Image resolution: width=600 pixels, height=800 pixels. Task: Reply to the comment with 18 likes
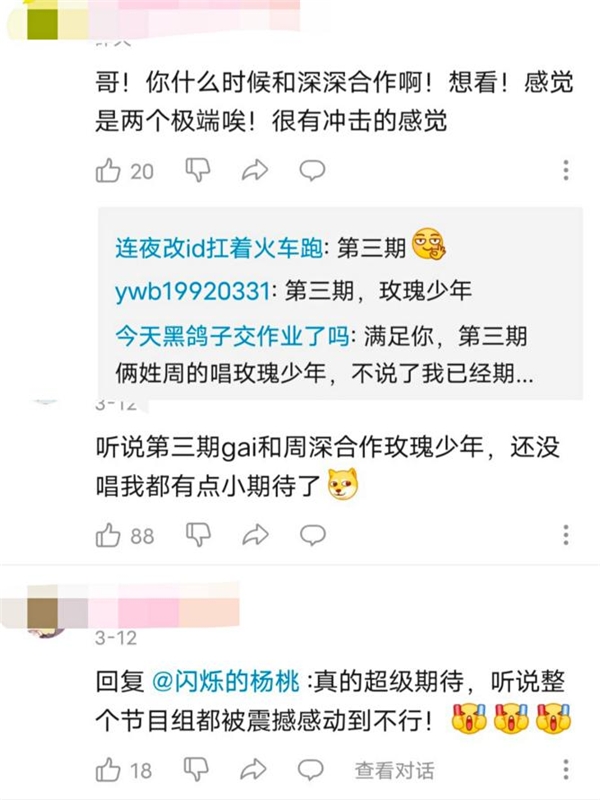(313, 770)
